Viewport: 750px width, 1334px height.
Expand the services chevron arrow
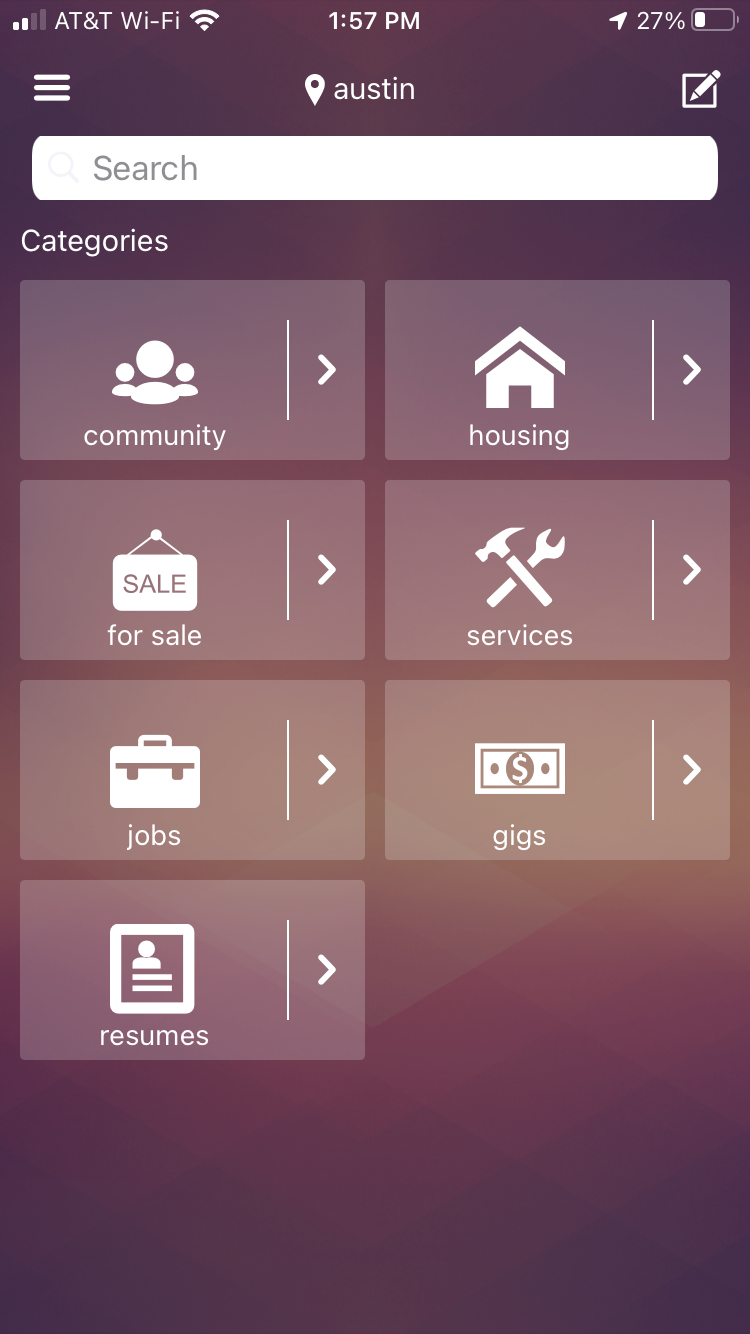tap(692, 570)
